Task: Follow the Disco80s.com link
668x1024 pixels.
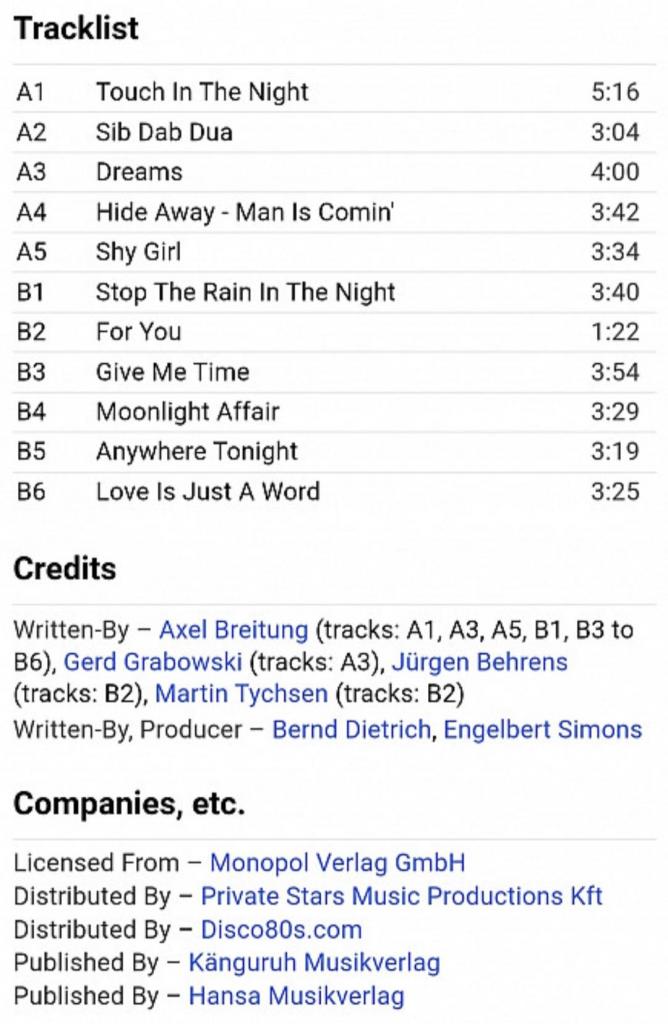Action: (x=281, y=930)
